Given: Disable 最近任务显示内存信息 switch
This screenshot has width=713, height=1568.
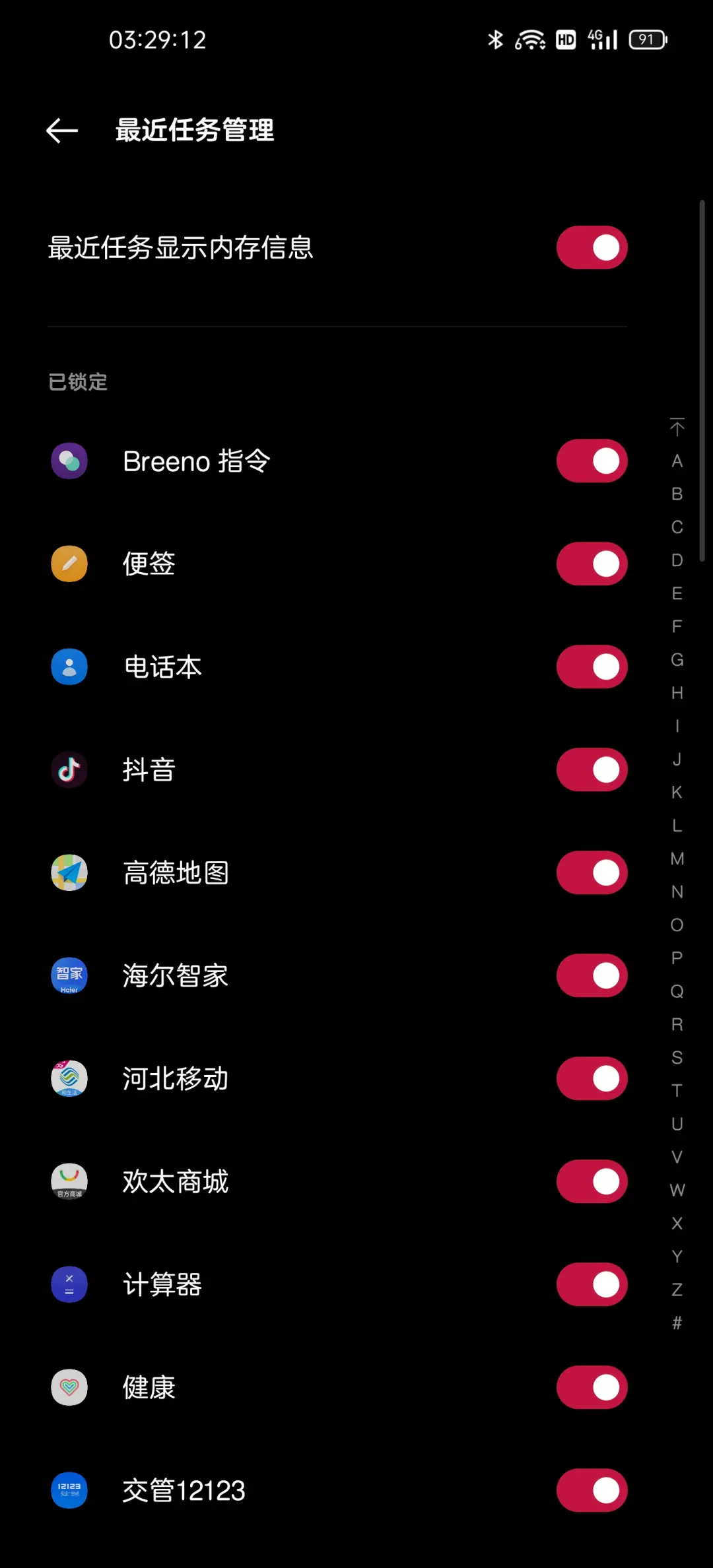Looking at the screenshot, I should coord(592,247).
